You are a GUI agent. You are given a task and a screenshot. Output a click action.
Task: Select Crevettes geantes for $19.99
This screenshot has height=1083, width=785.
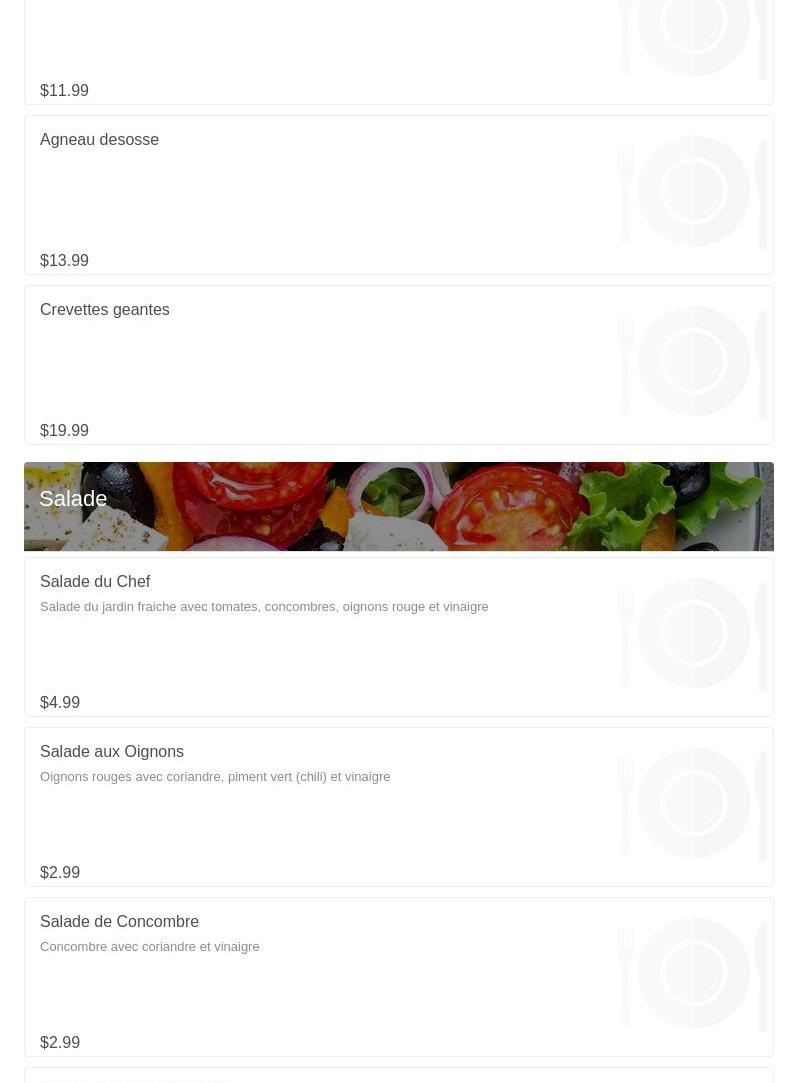pyautogui.click(x=104, y=310)
